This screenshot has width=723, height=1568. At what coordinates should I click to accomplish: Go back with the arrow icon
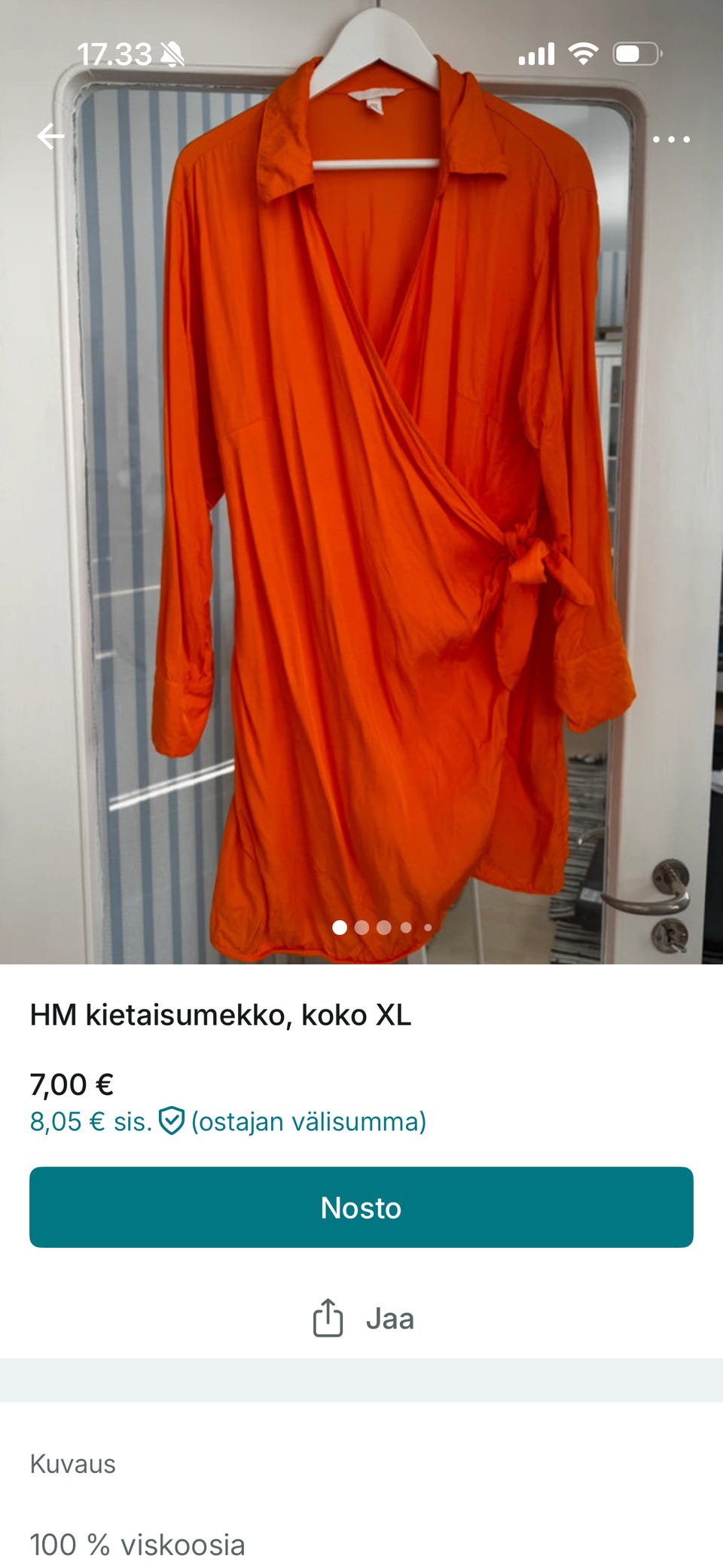pos(50,136)
